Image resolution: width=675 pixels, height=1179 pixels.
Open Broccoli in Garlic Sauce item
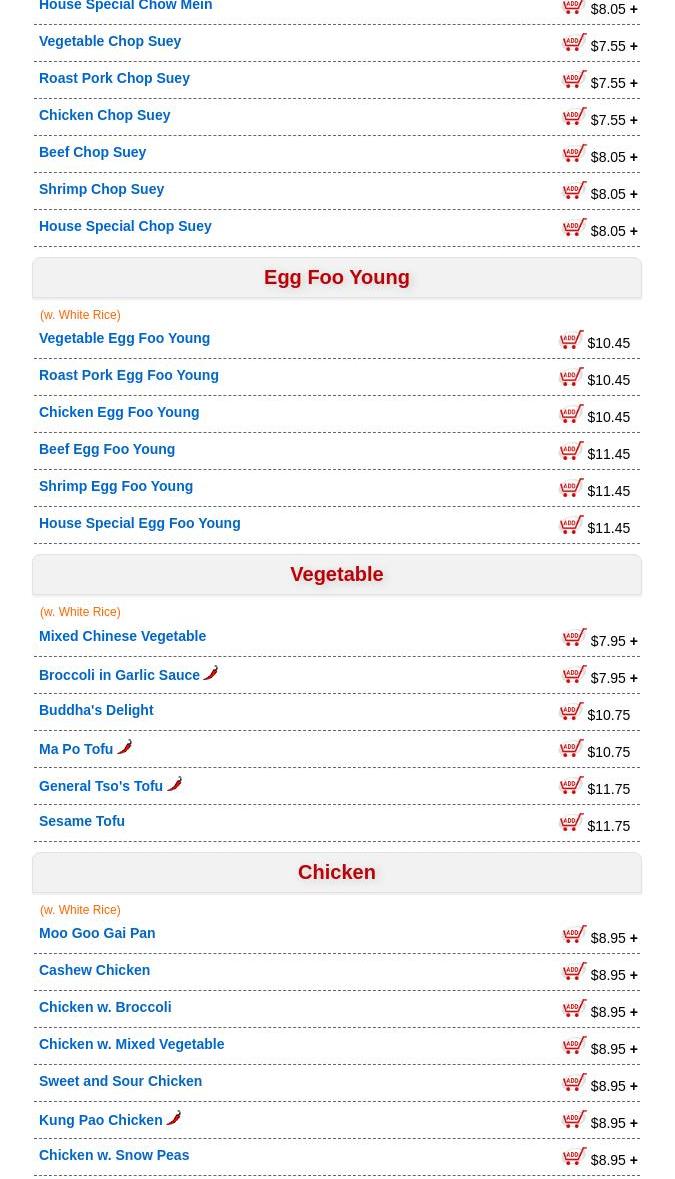(119, 676)
